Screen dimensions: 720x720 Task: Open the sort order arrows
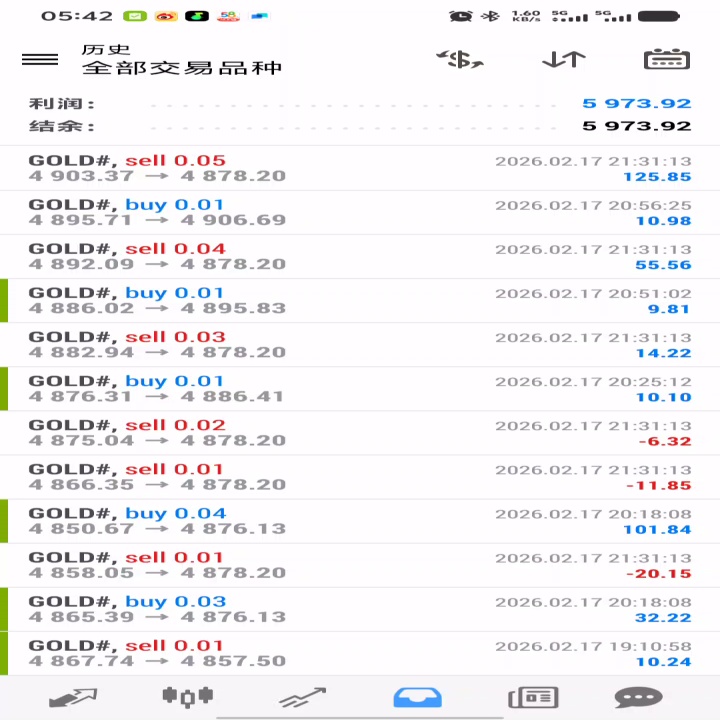[x=563, y=59]
